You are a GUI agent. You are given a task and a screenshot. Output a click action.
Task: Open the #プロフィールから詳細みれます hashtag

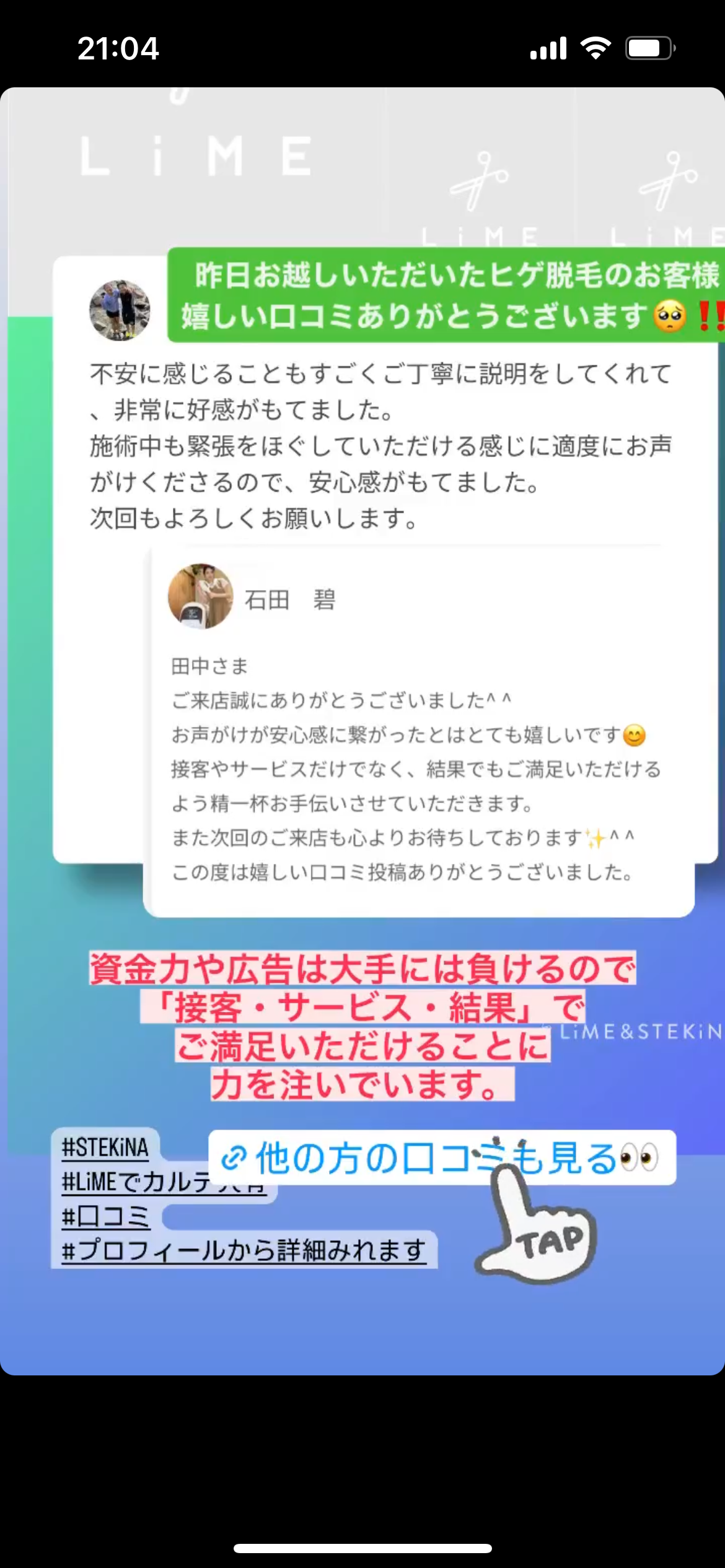pyautogui.click(x=244, y=1250)
